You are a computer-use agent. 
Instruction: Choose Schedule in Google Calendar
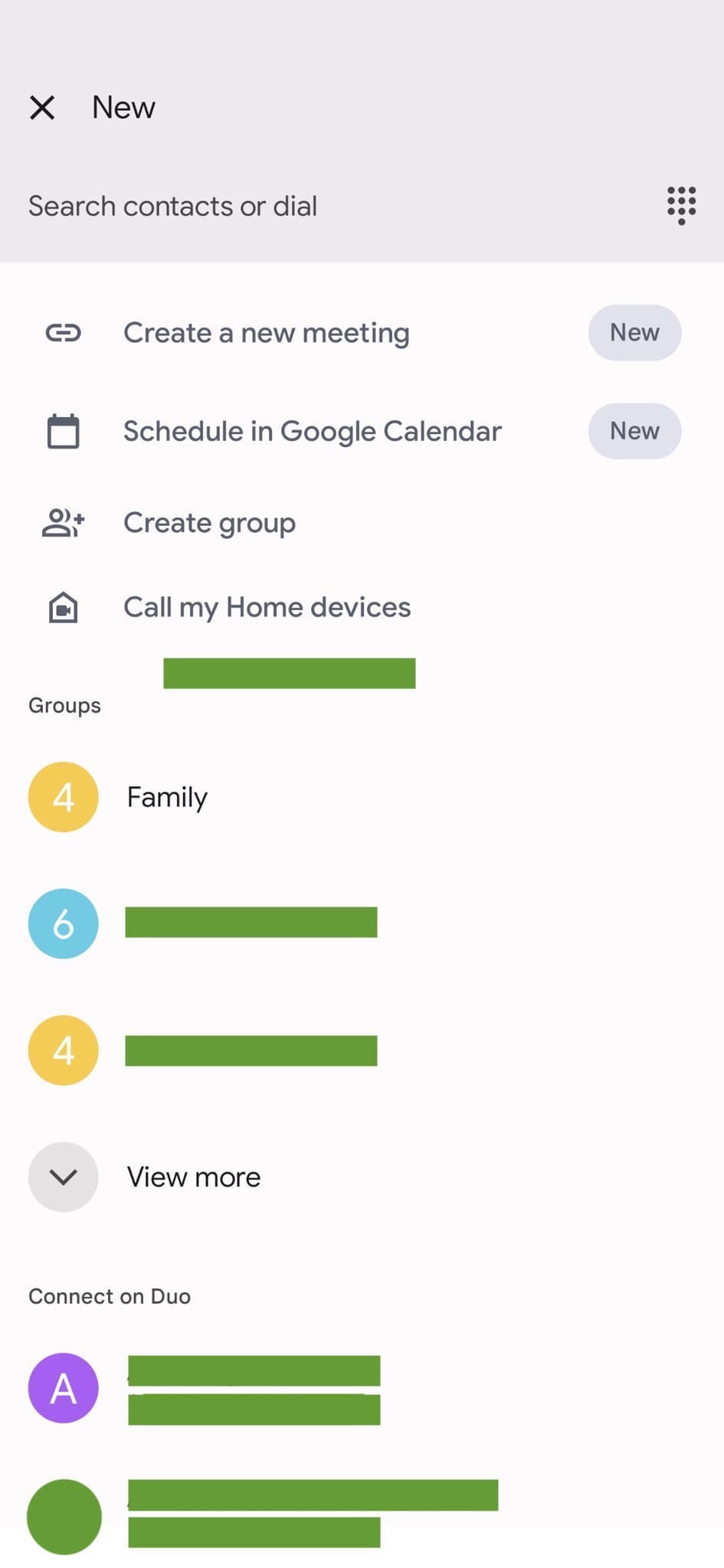pos(312,430)
